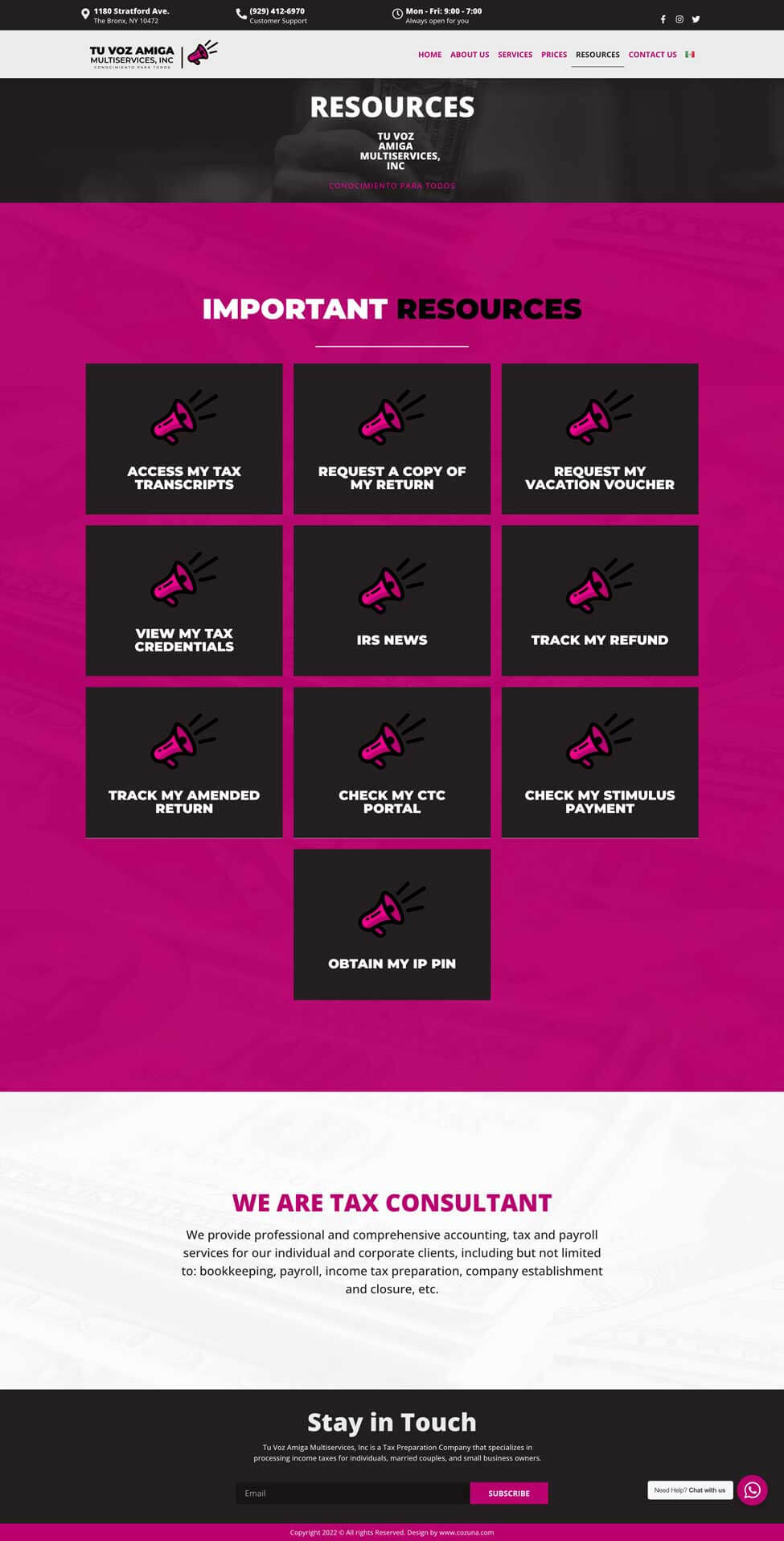This screenshot has width=784, height=1541.
Task: Select Track My Refund card
Action: point(600,601)
